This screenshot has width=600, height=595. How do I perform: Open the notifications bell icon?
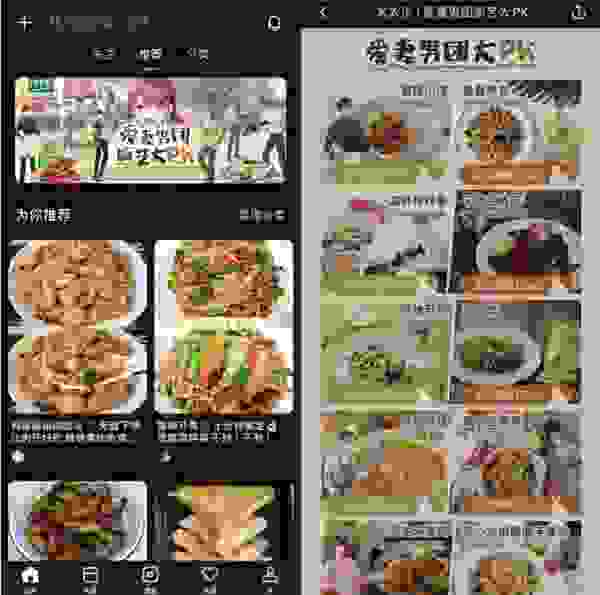[274, 22]
